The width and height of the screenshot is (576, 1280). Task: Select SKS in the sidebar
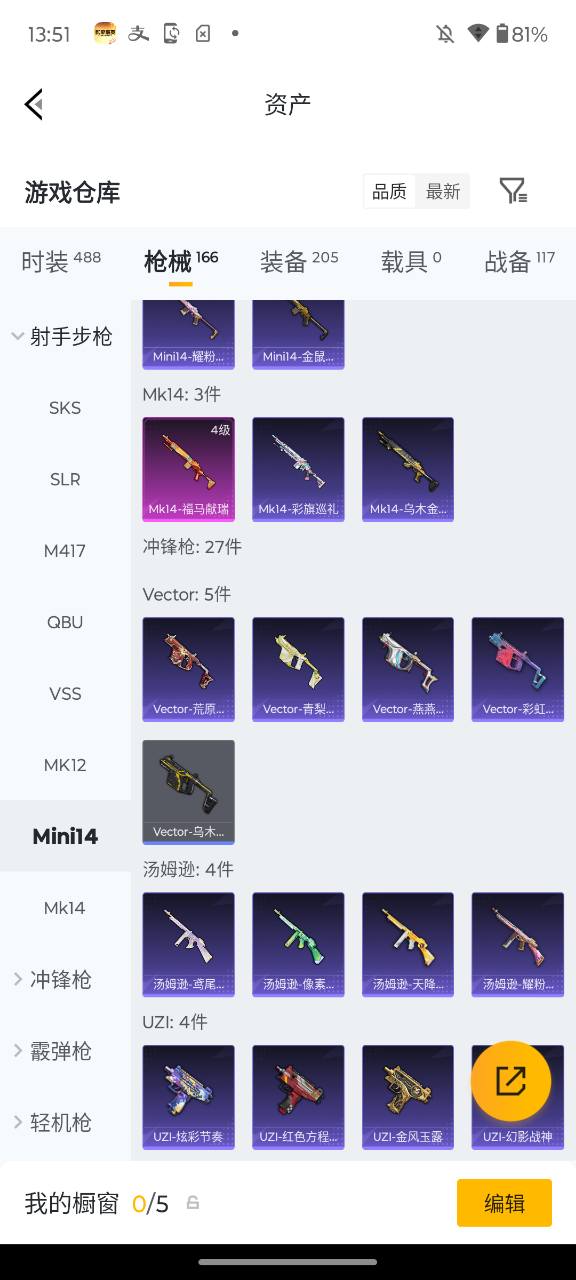65,408
